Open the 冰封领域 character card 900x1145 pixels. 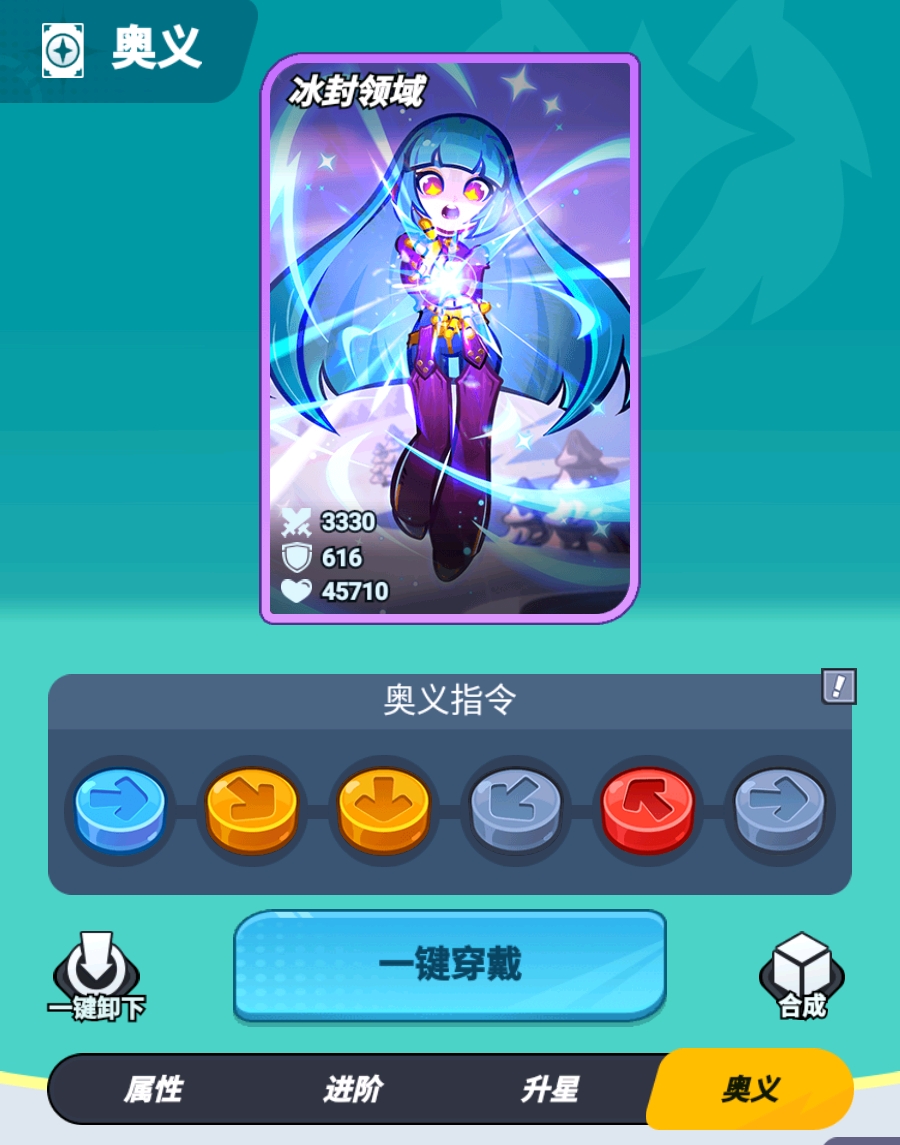tap(450, 340)
